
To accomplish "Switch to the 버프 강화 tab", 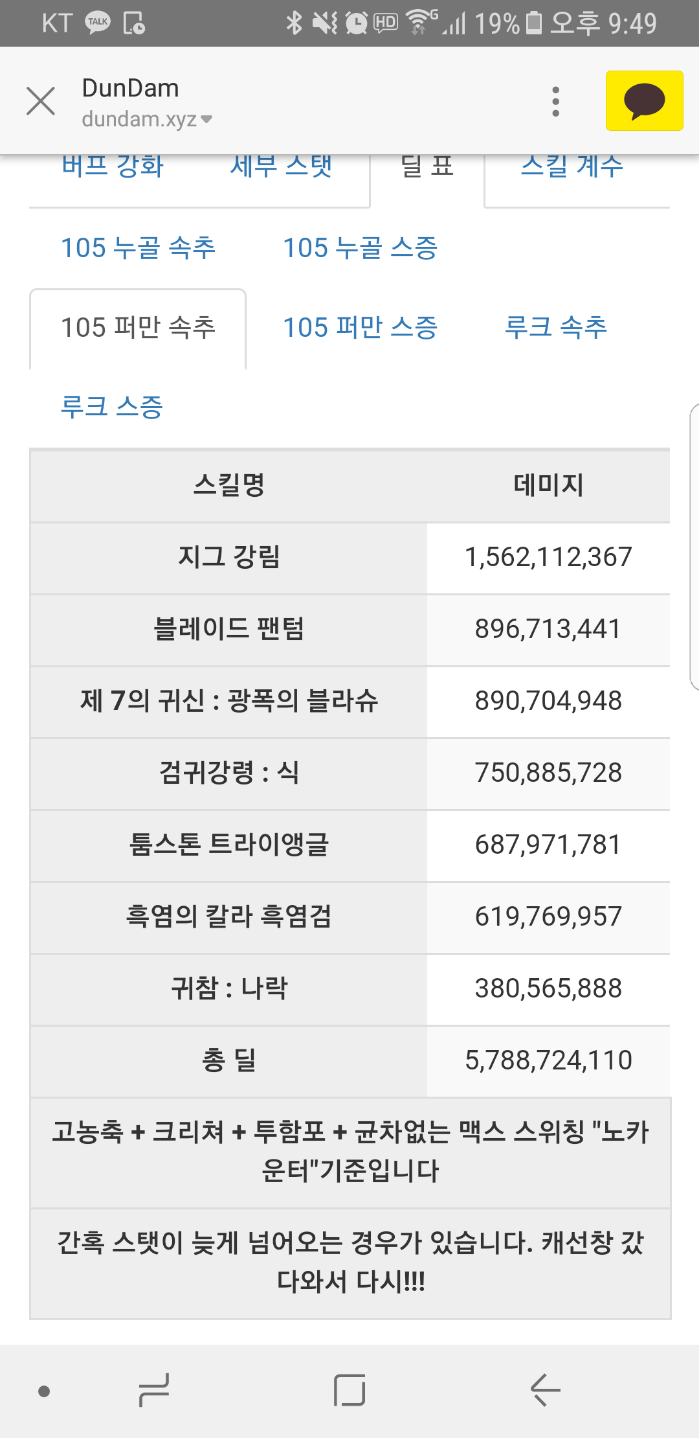I will pos(112,167).
